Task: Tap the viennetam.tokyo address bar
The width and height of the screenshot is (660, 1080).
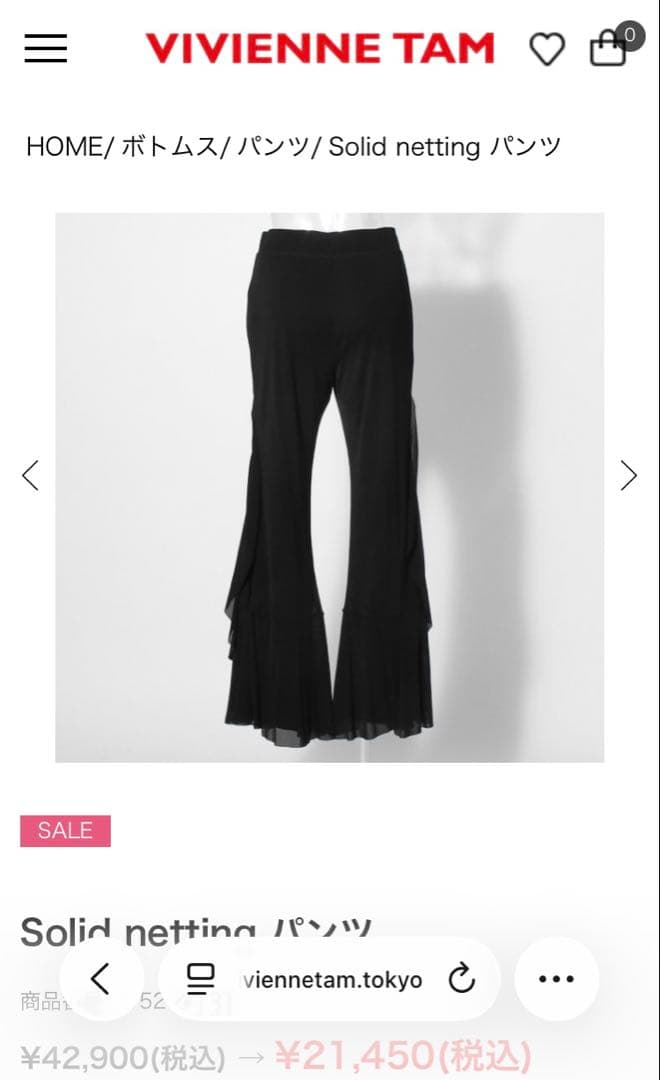Action: pyautogui.click(x=332, y=980)
